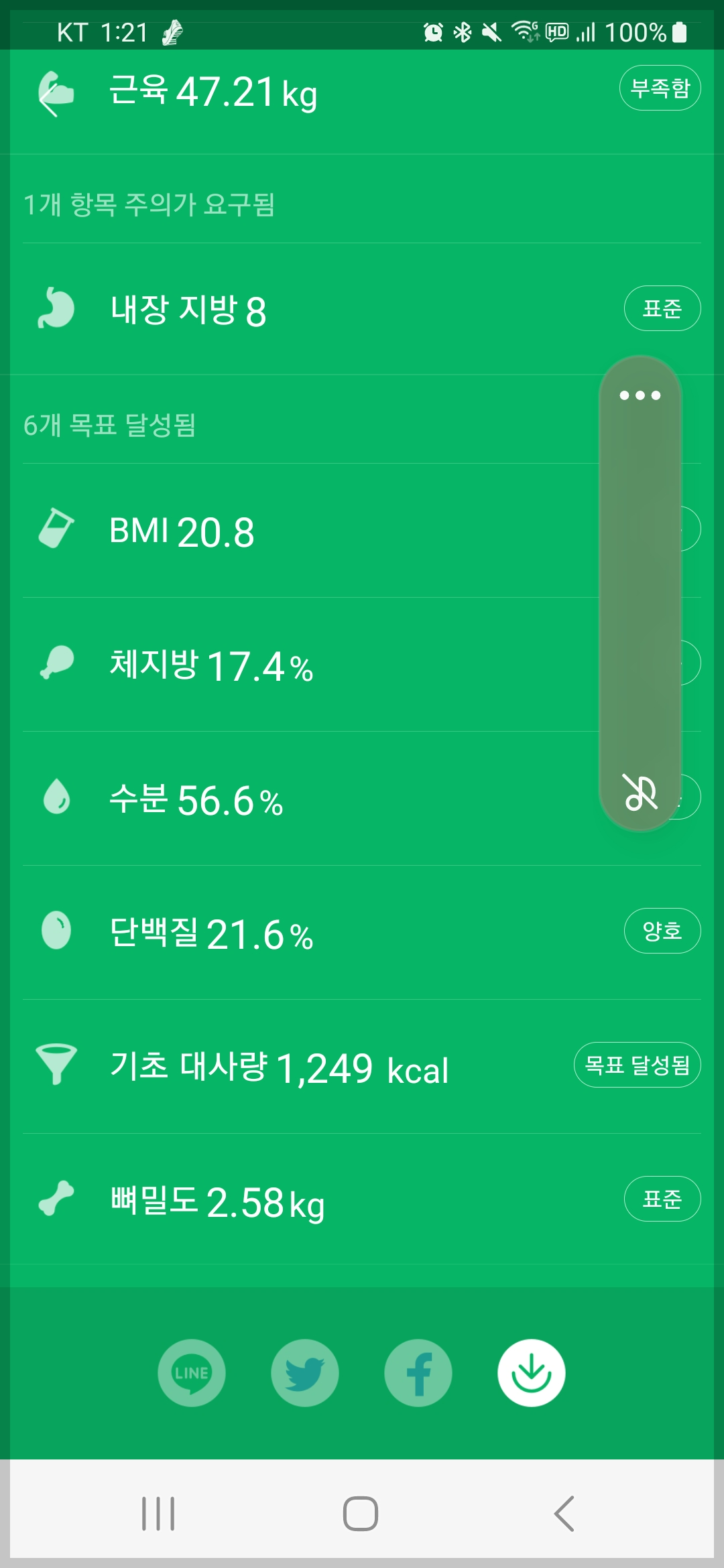Tap the funnel icon for 기초 대사량
The width and height of the screenshot is (724, 1568).
coord(56,1065)
